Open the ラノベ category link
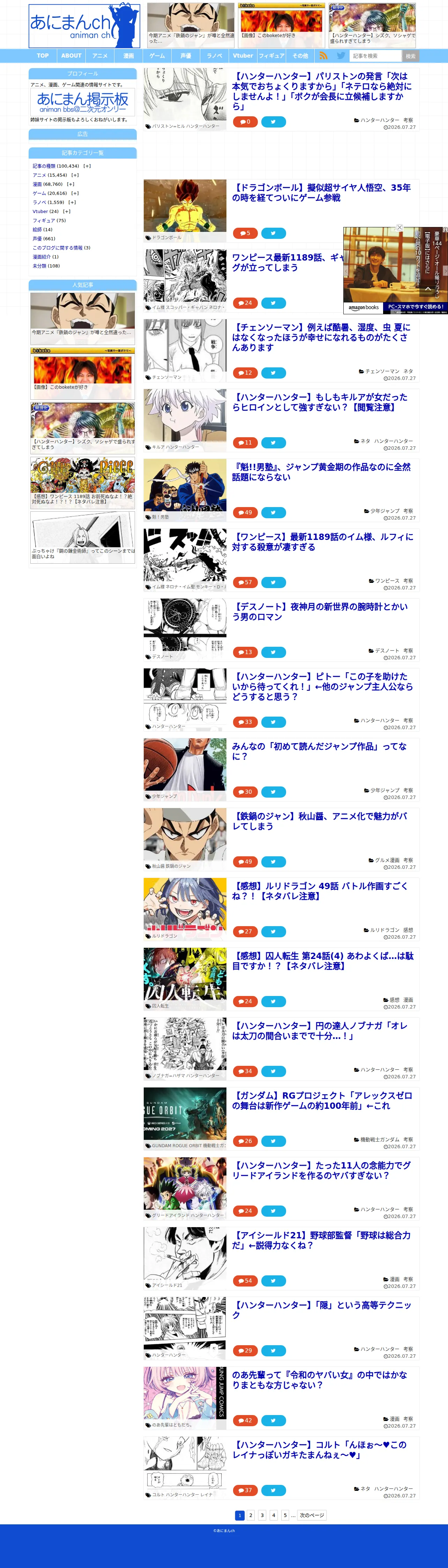The height and width of the screenshot is (1568, 448). tap(39, 202)
